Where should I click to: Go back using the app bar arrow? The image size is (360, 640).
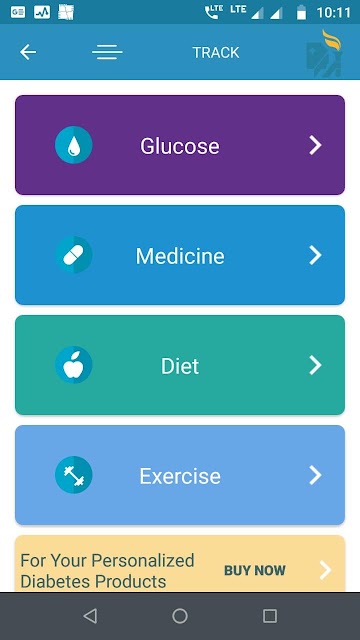[28, 52]
